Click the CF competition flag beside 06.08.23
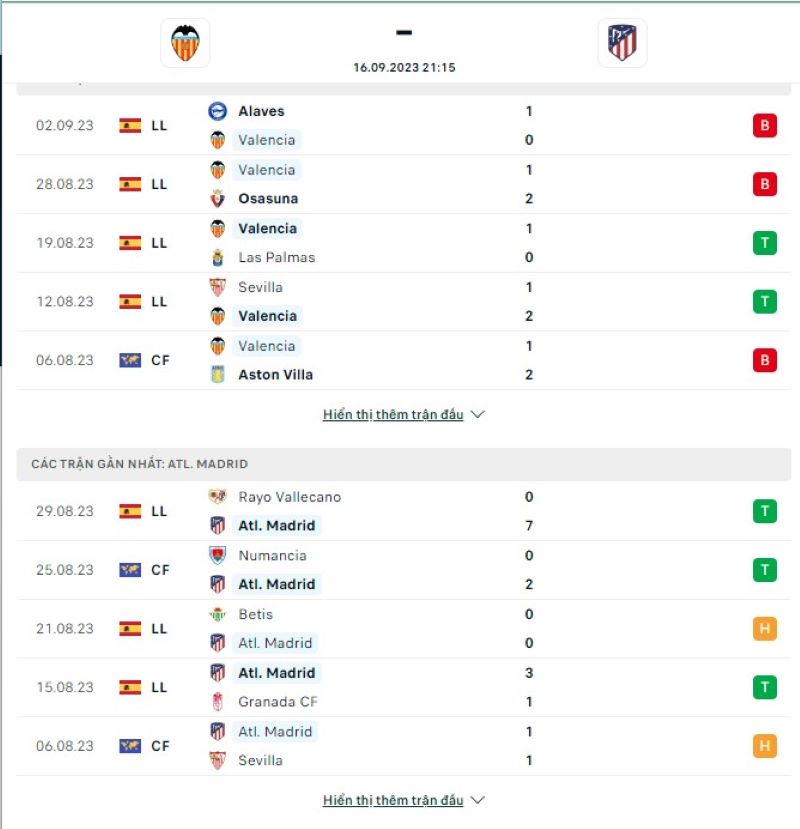 tap(131, 359)
